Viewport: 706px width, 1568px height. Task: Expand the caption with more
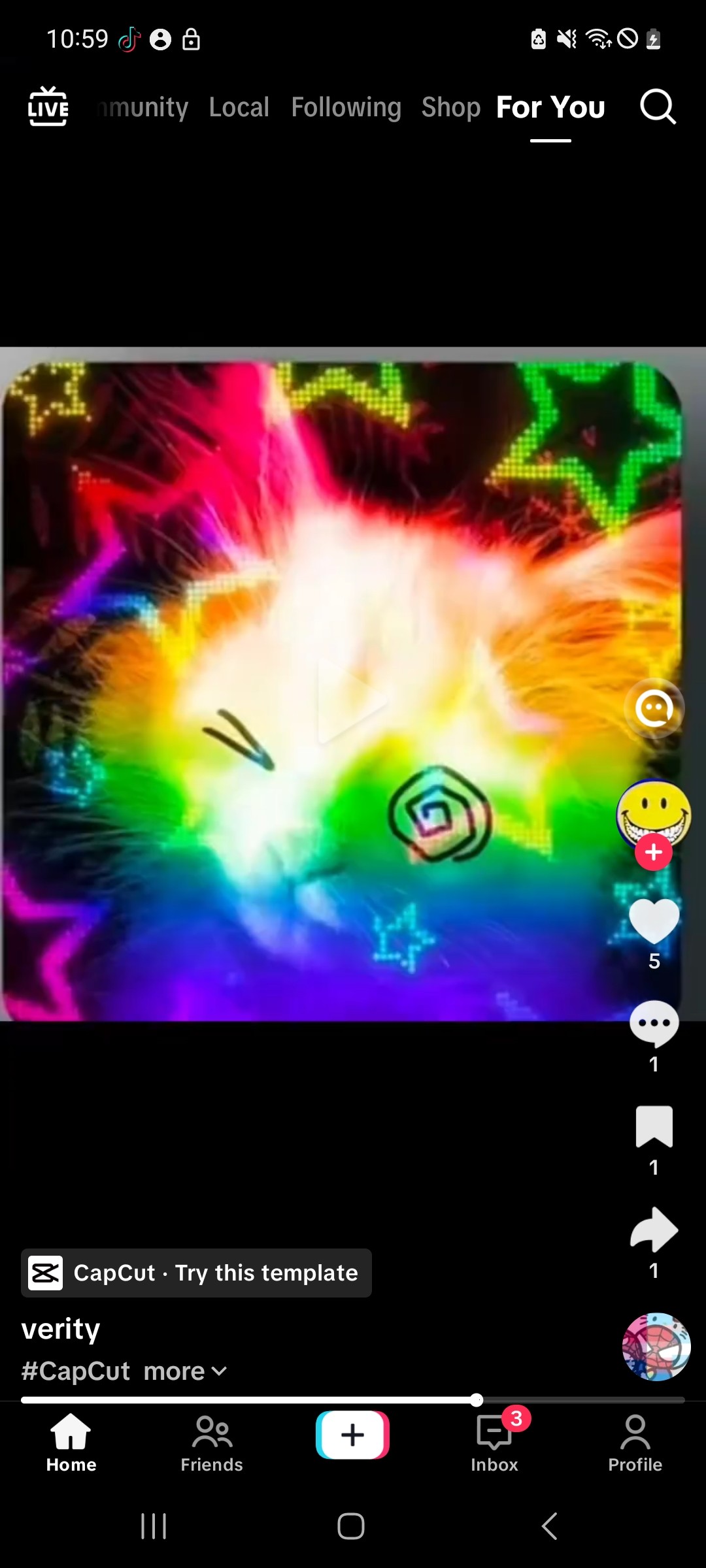point(185,1371)
